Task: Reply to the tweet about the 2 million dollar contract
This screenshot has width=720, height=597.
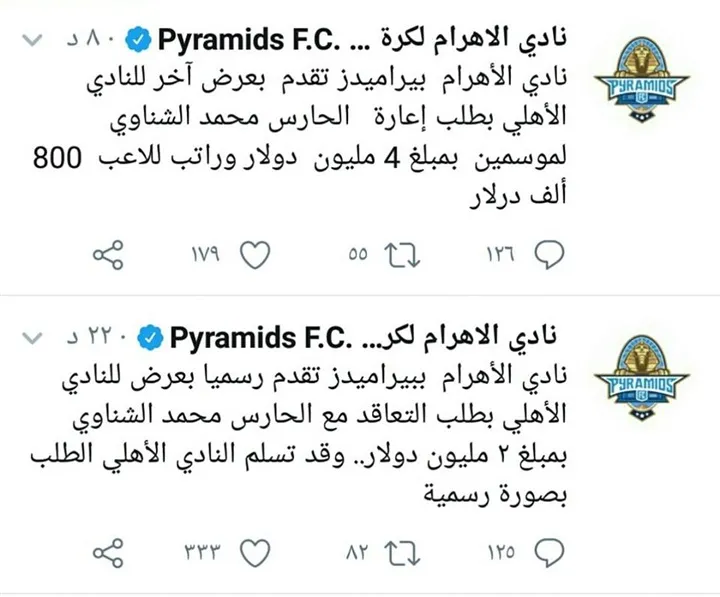Action: pyautogui.click(x=549, y=549)
